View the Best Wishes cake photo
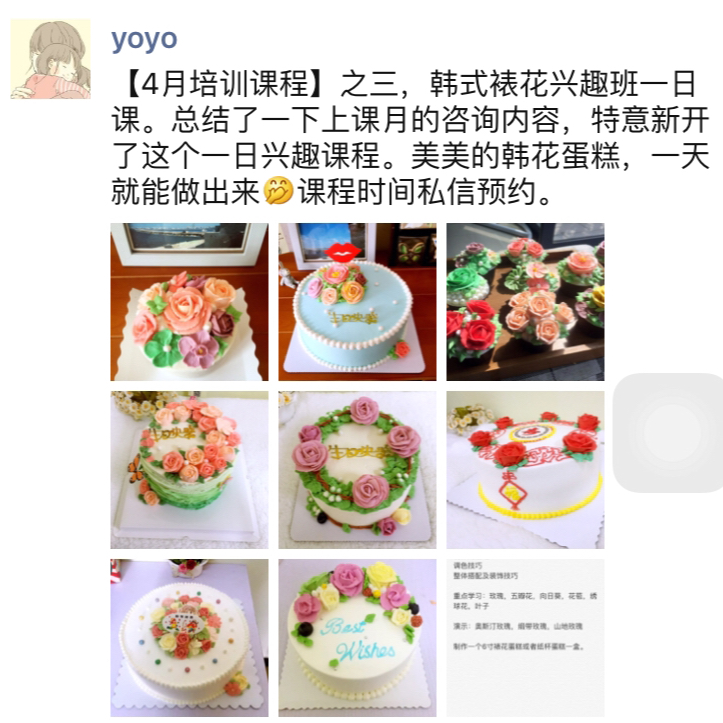Image resolution: width=723 pixels, height=723 pixels. [357, 638]
